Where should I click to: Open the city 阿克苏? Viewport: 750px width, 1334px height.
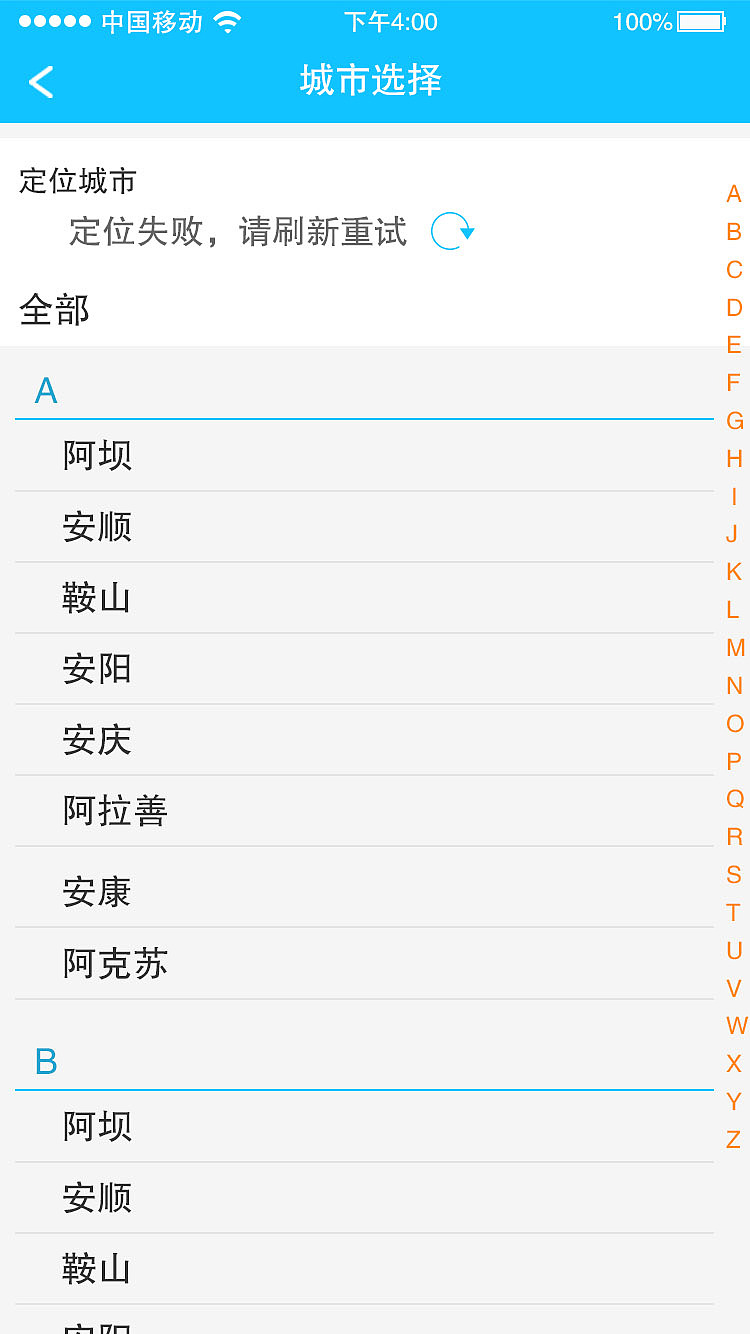(x=115, y=964)
